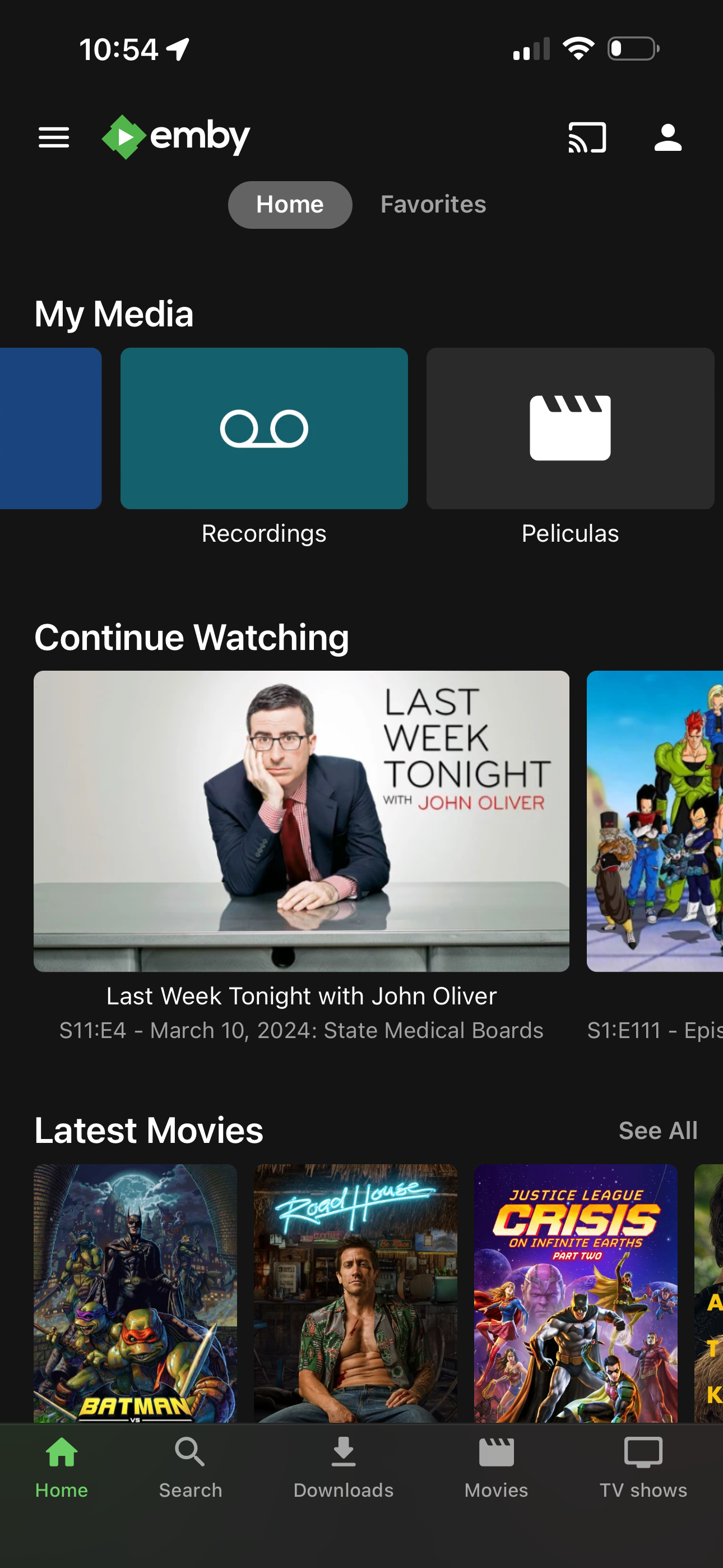Open the Batman vs. turtles movie poster

click(x=135, y=1293)
